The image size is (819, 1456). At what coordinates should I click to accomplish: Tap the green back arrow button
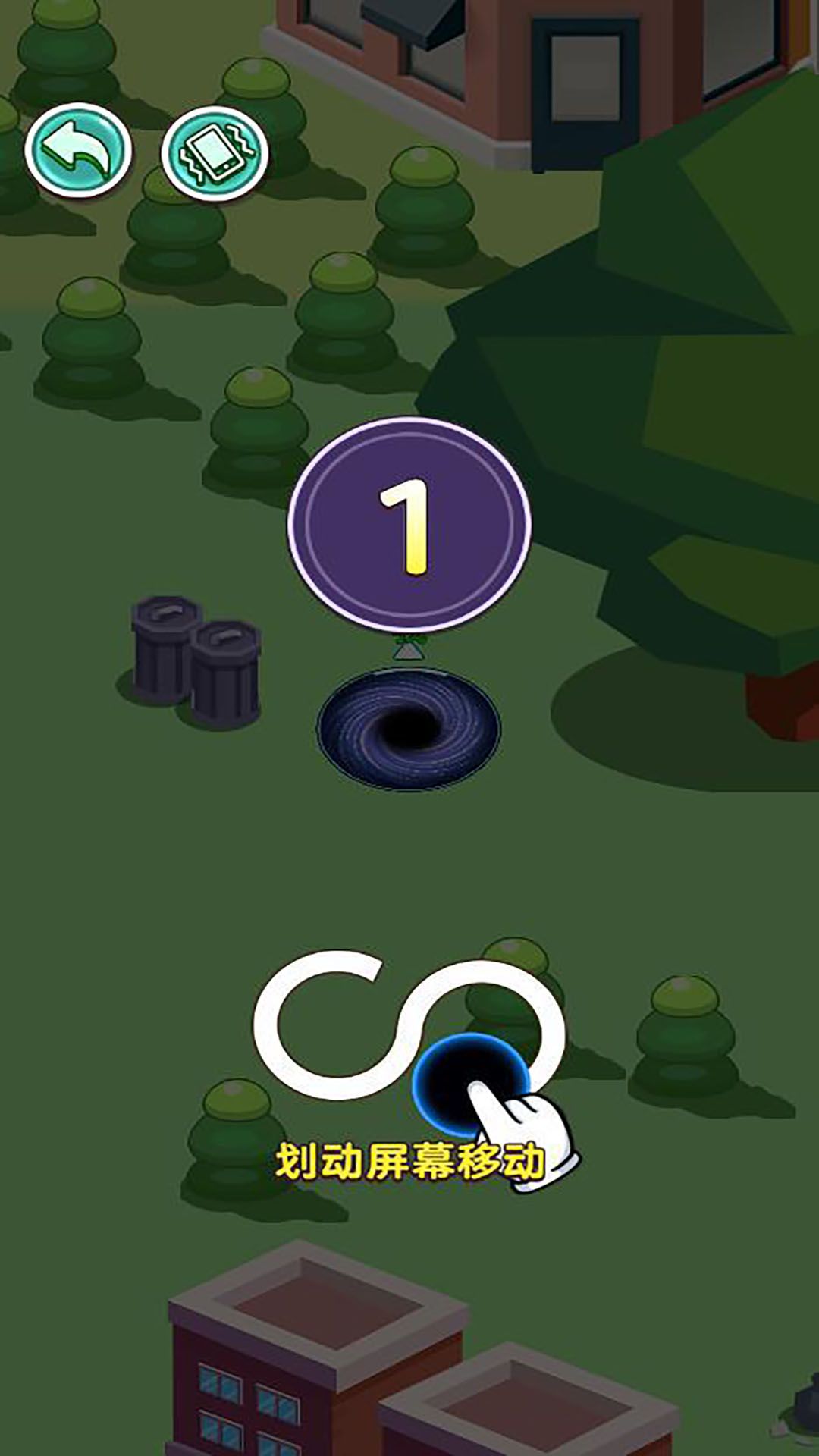tap(78, 150)
